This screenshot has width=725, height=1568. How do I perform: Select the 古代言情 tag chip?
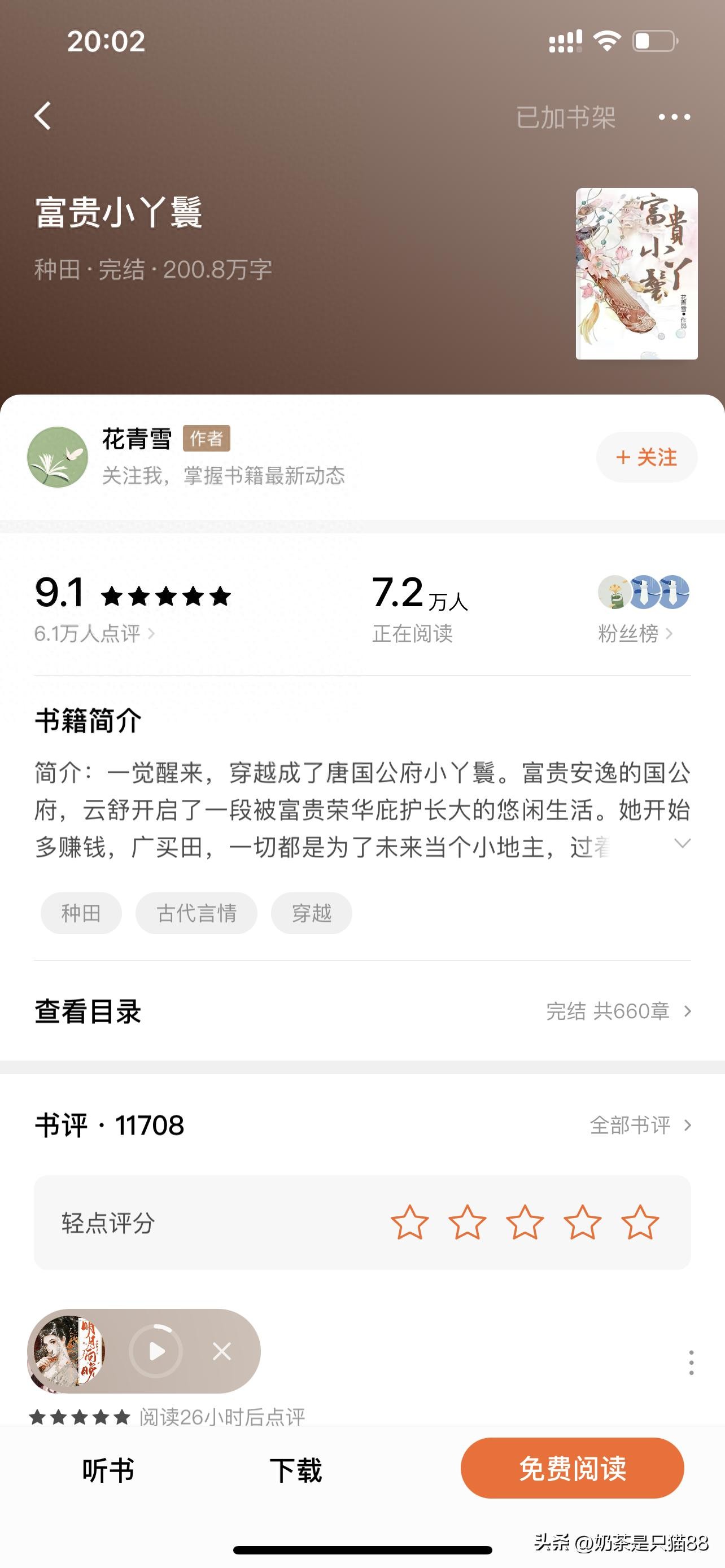point(196,913)
